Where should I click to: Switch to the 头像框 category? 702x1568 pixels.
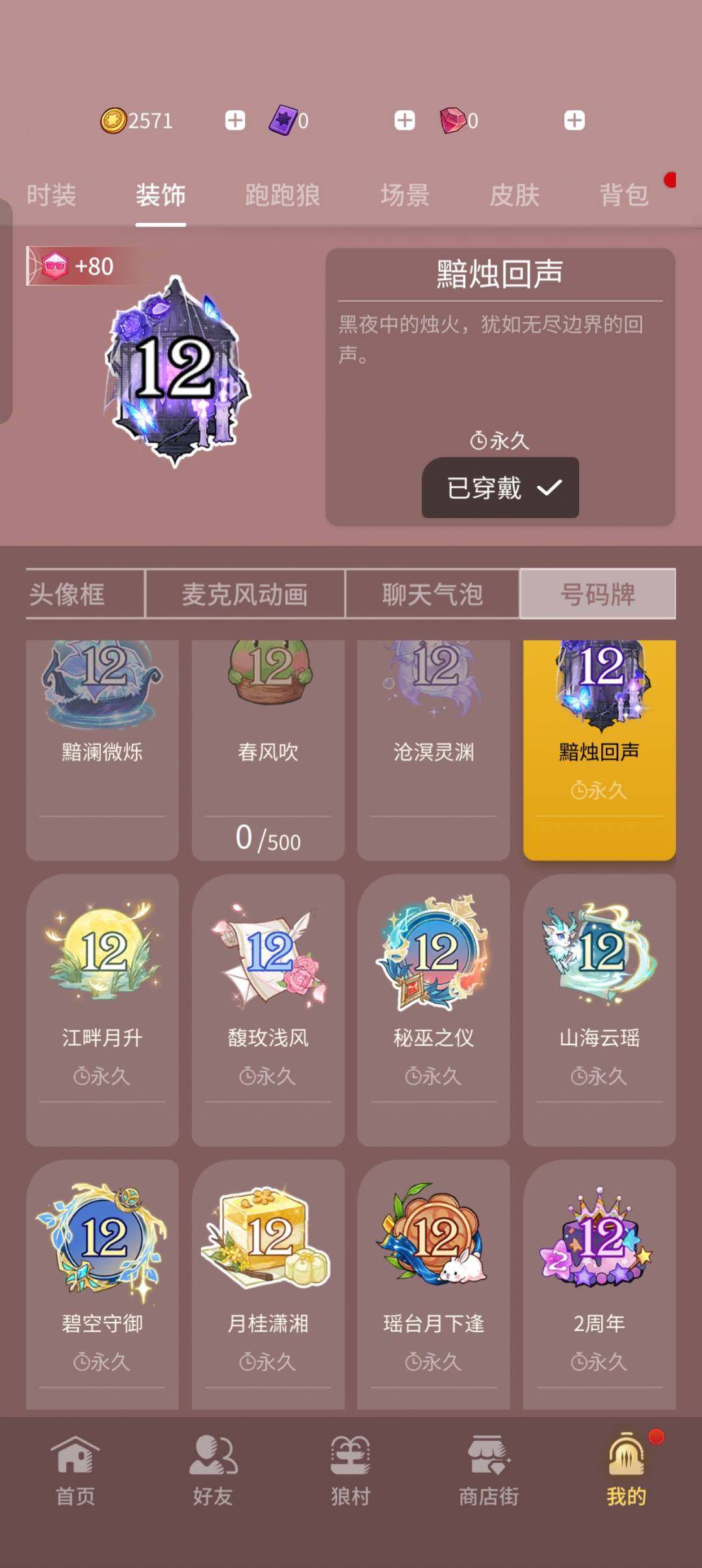click(83, 593)
